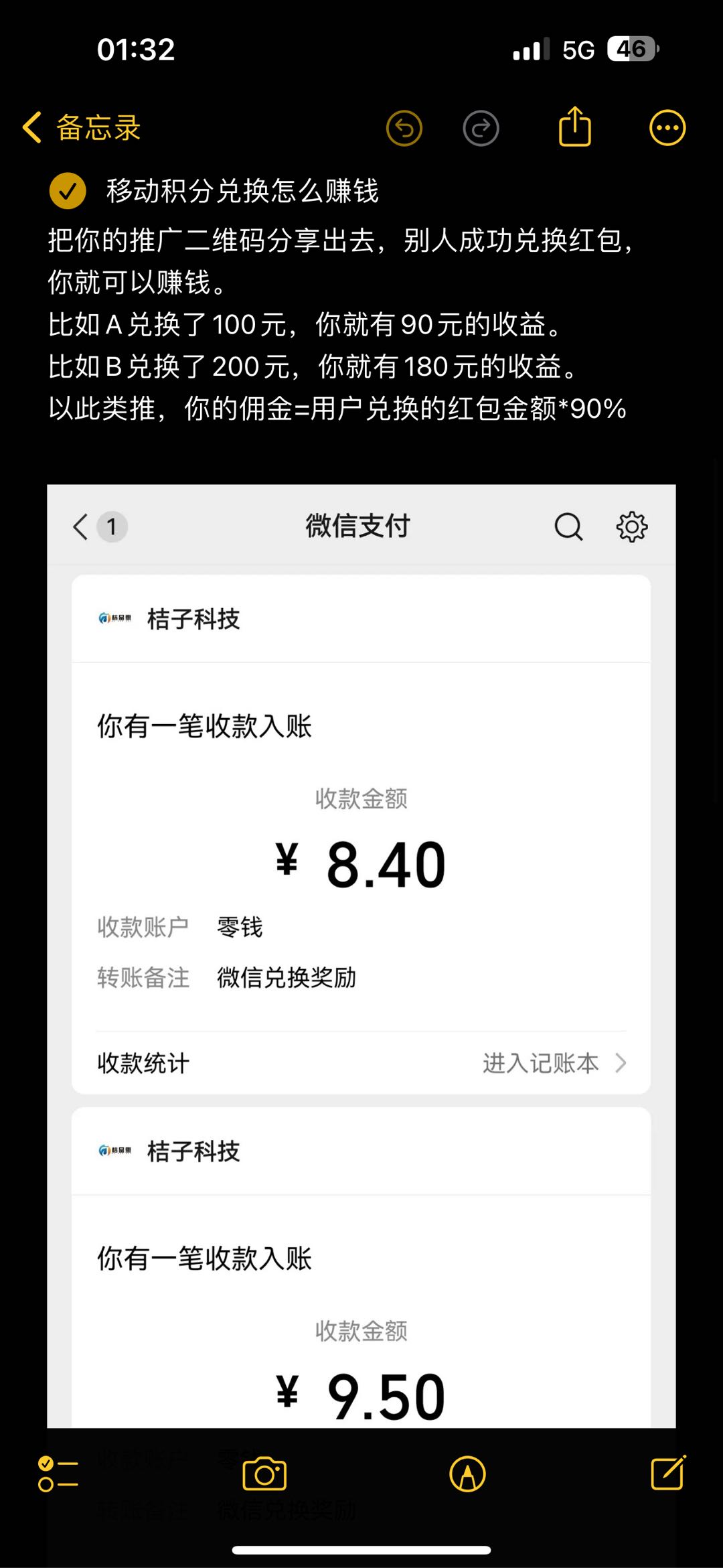The width and height of the screenshot is (723, 1568).
Task: Open the embedded WeChat Pay screenshot image
Action: click(x=361, y=956)
